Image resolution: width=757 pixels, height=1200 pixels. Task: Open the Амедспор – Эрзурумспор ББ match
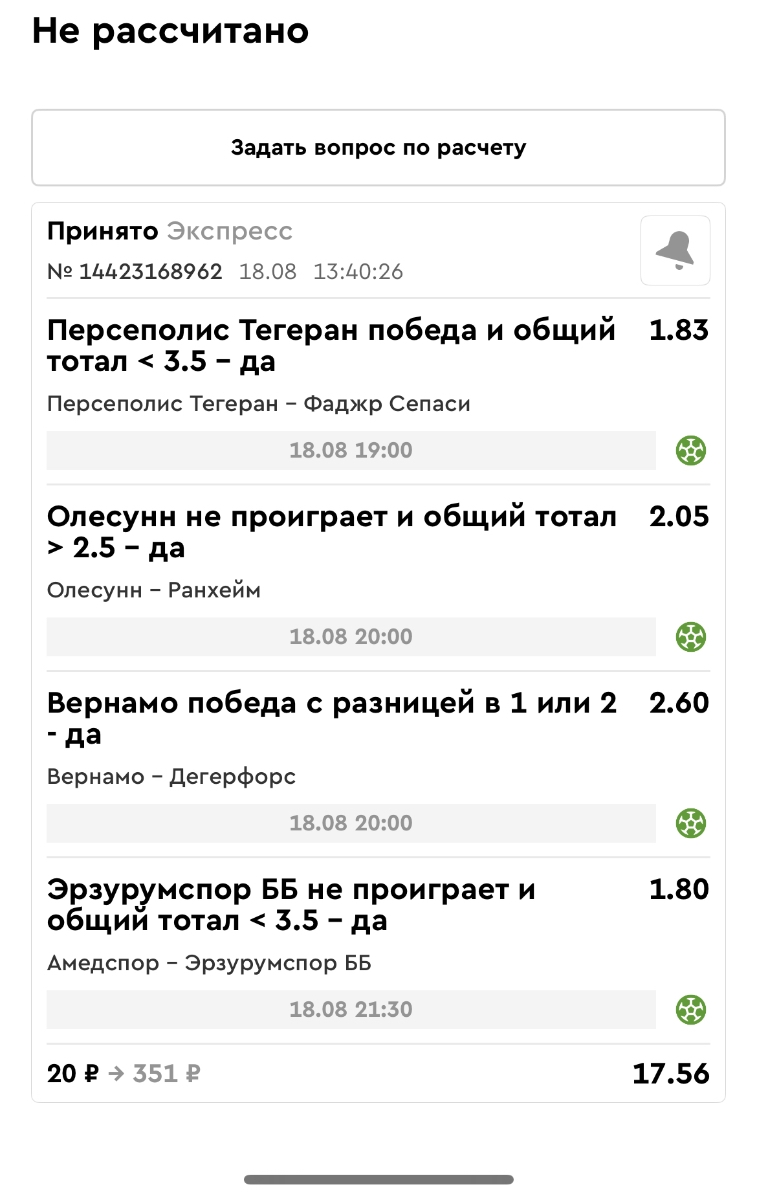tap(209, 964)
